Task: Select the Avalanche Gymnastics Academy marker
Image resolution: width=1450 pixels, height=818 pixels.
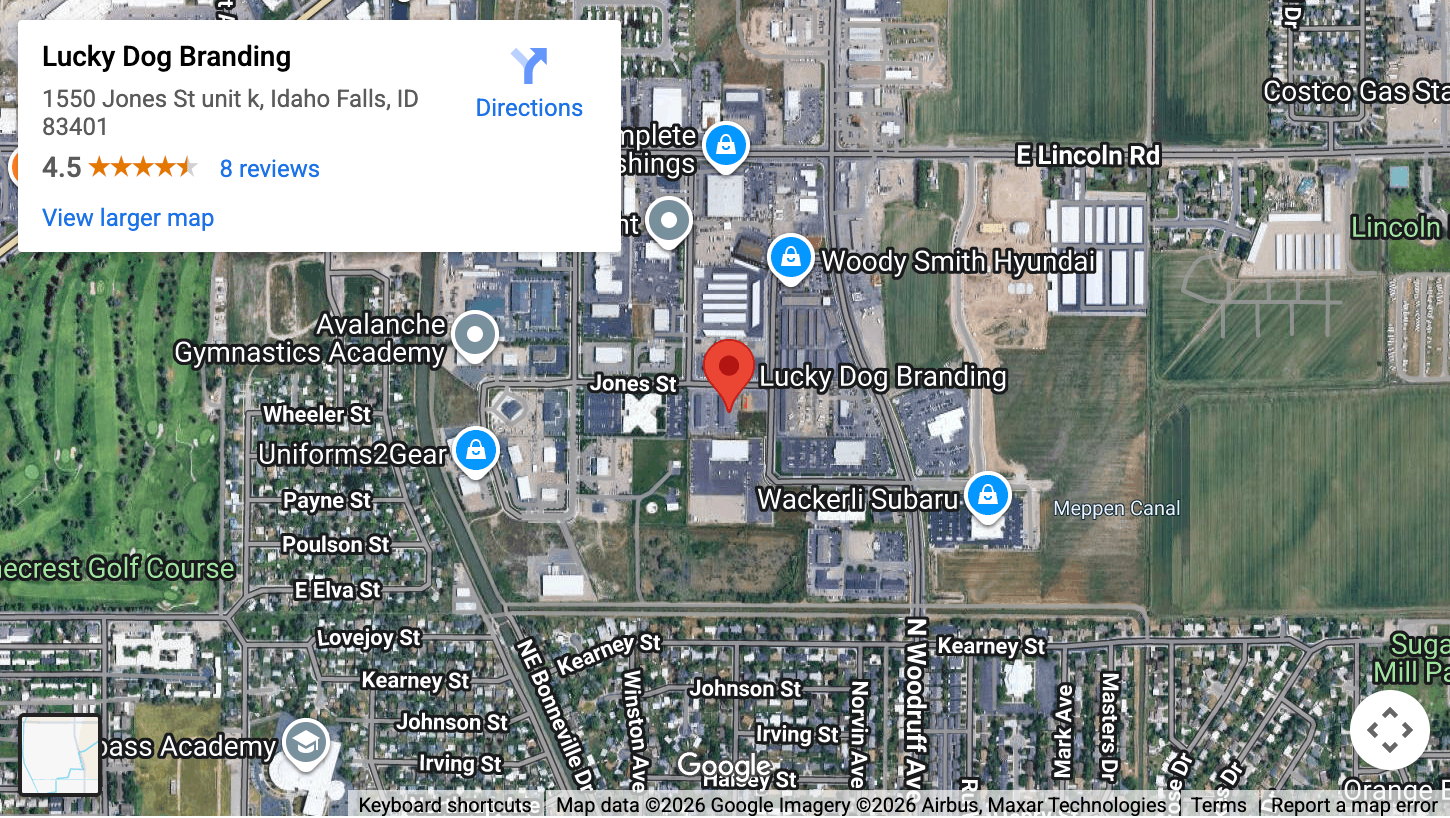Action: pos(475,334)
